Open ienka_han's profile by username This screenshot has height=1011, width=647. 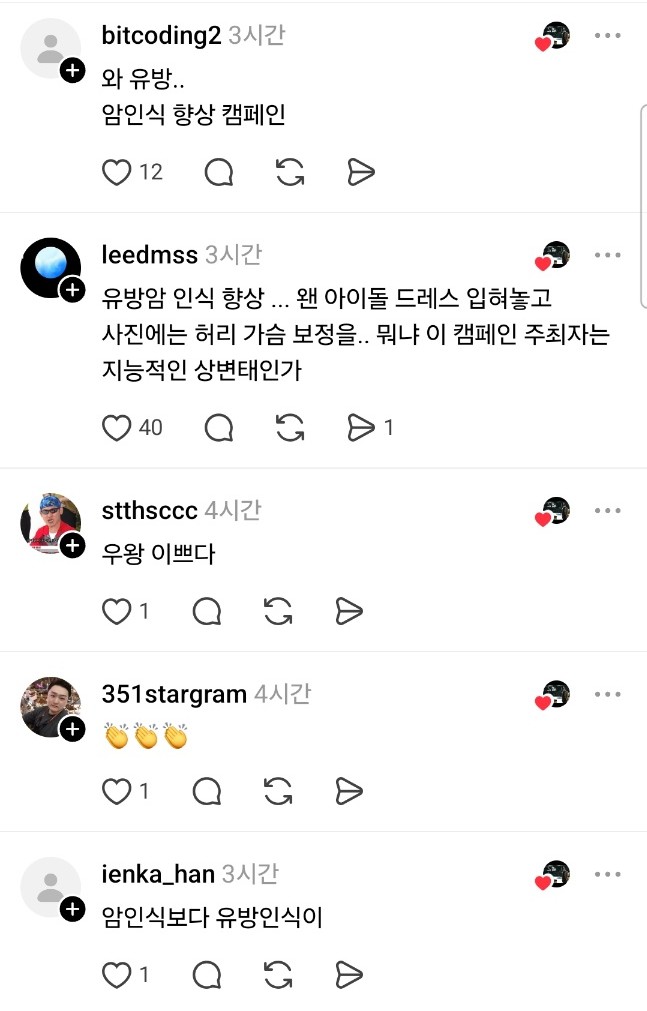coord(158,875)
